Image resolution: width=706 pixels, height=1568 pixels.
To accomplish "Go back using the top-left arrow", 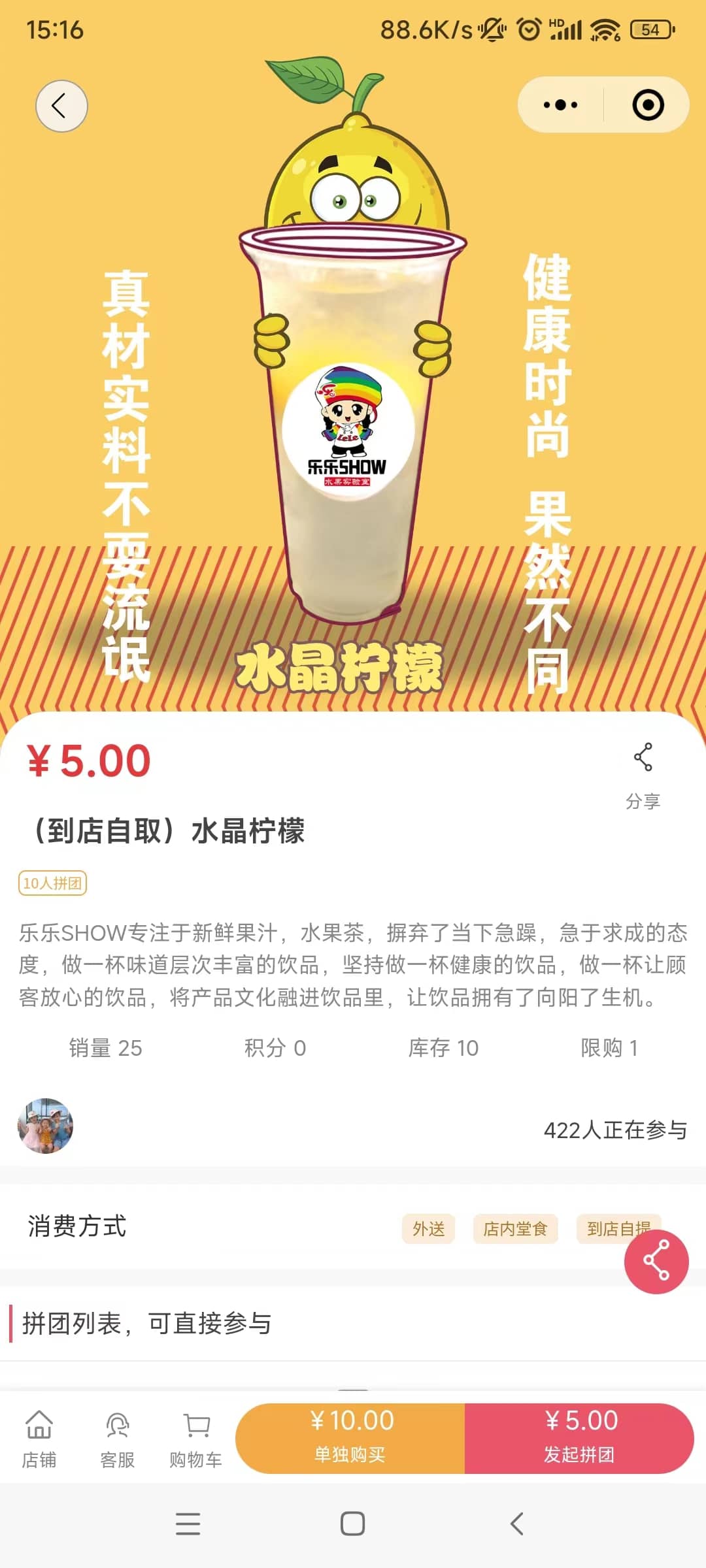I will click(61, 106).
